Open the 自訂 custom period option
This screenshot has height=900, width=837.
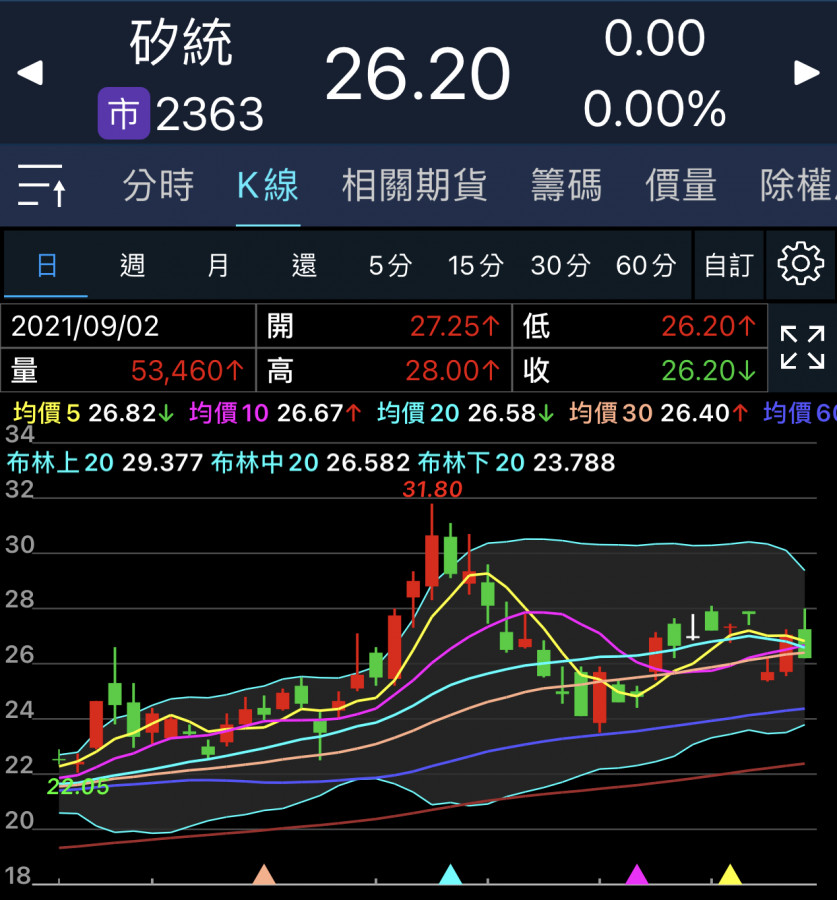point(728,265)
